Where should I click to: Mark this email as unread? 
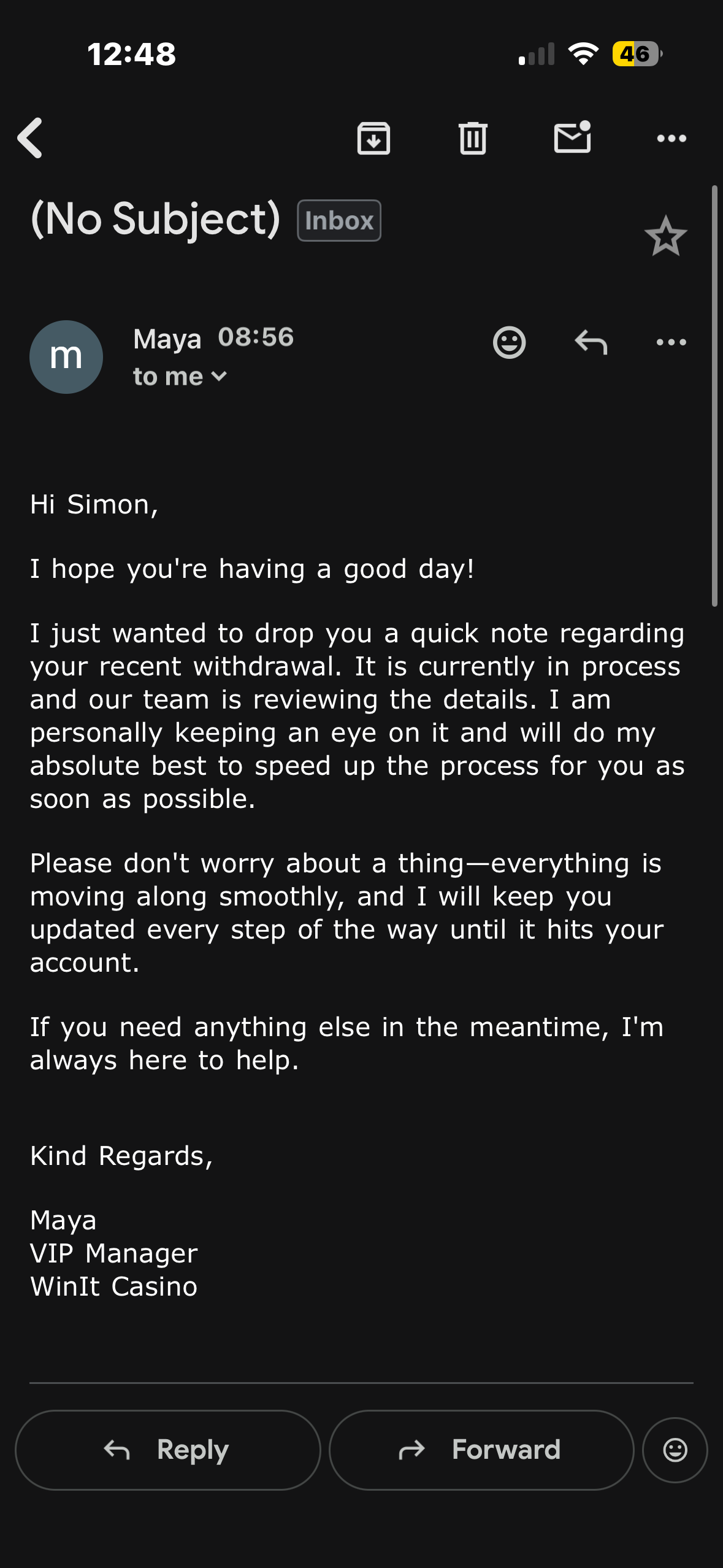572,137
